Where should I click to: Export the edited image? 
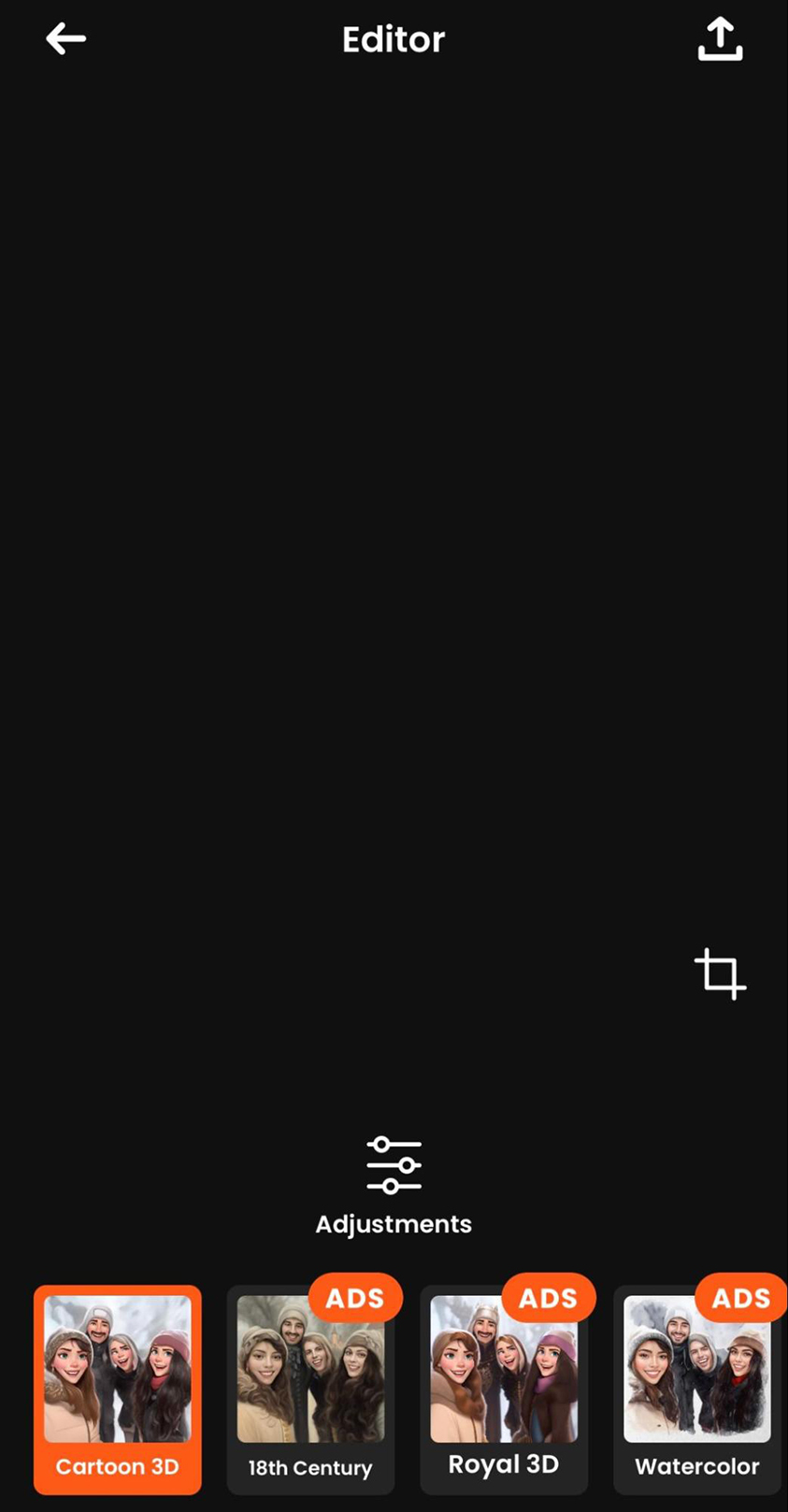coord(720,40)
